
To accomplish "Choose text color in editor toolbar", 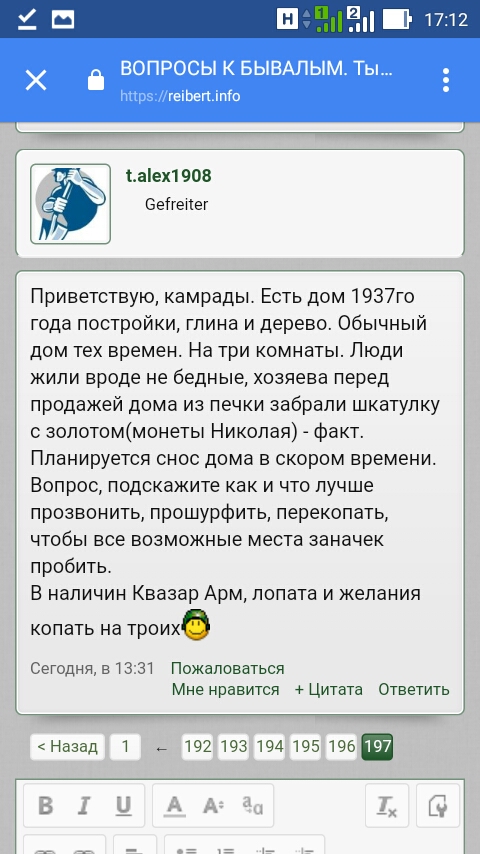I will (x=174, y=806).
